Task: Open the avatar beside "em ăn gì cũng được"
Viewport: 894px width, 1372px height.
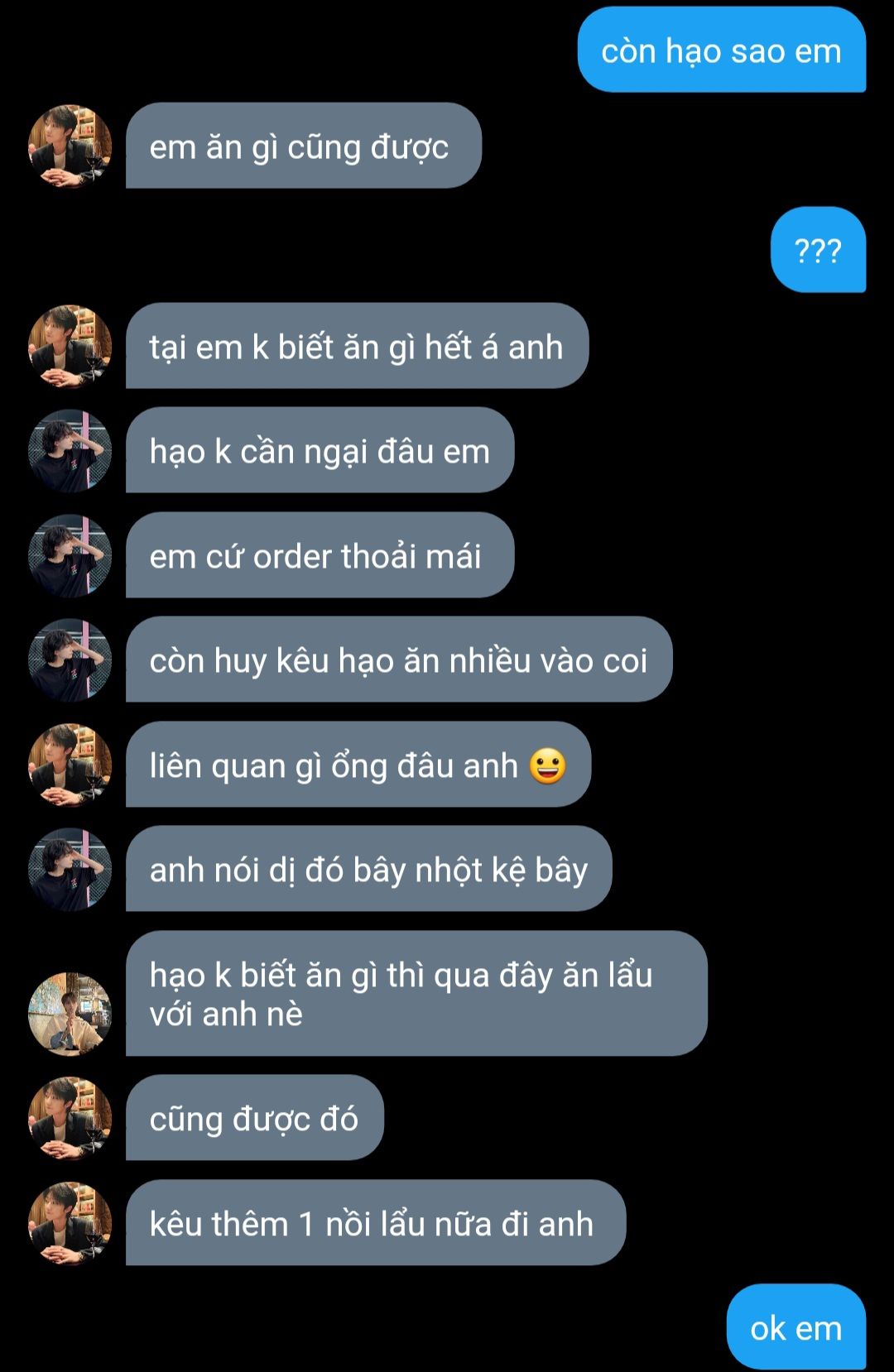Action: [x=70, y=146]
